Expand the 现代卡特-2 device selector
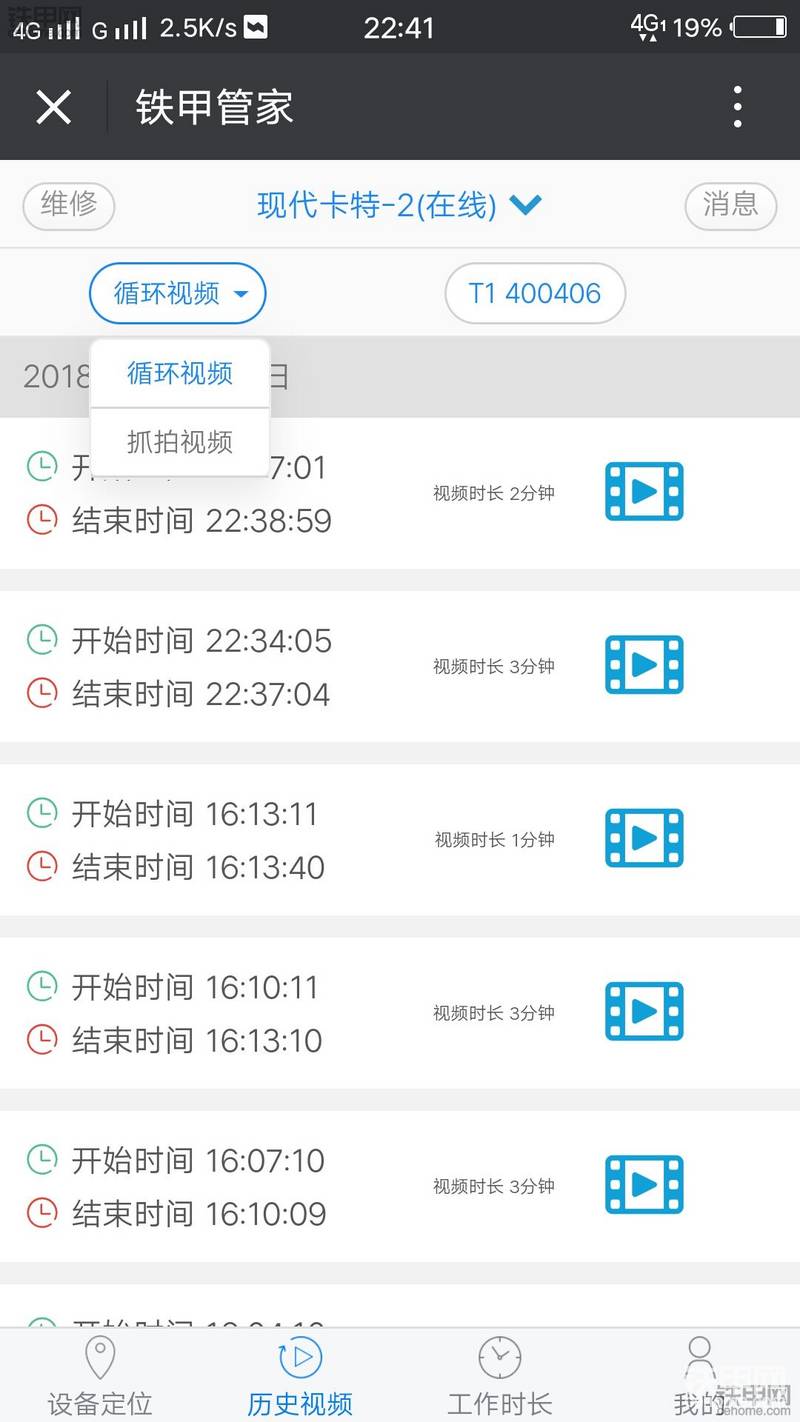The width and height of the screenshot is (800, 1422). point(399,206)
